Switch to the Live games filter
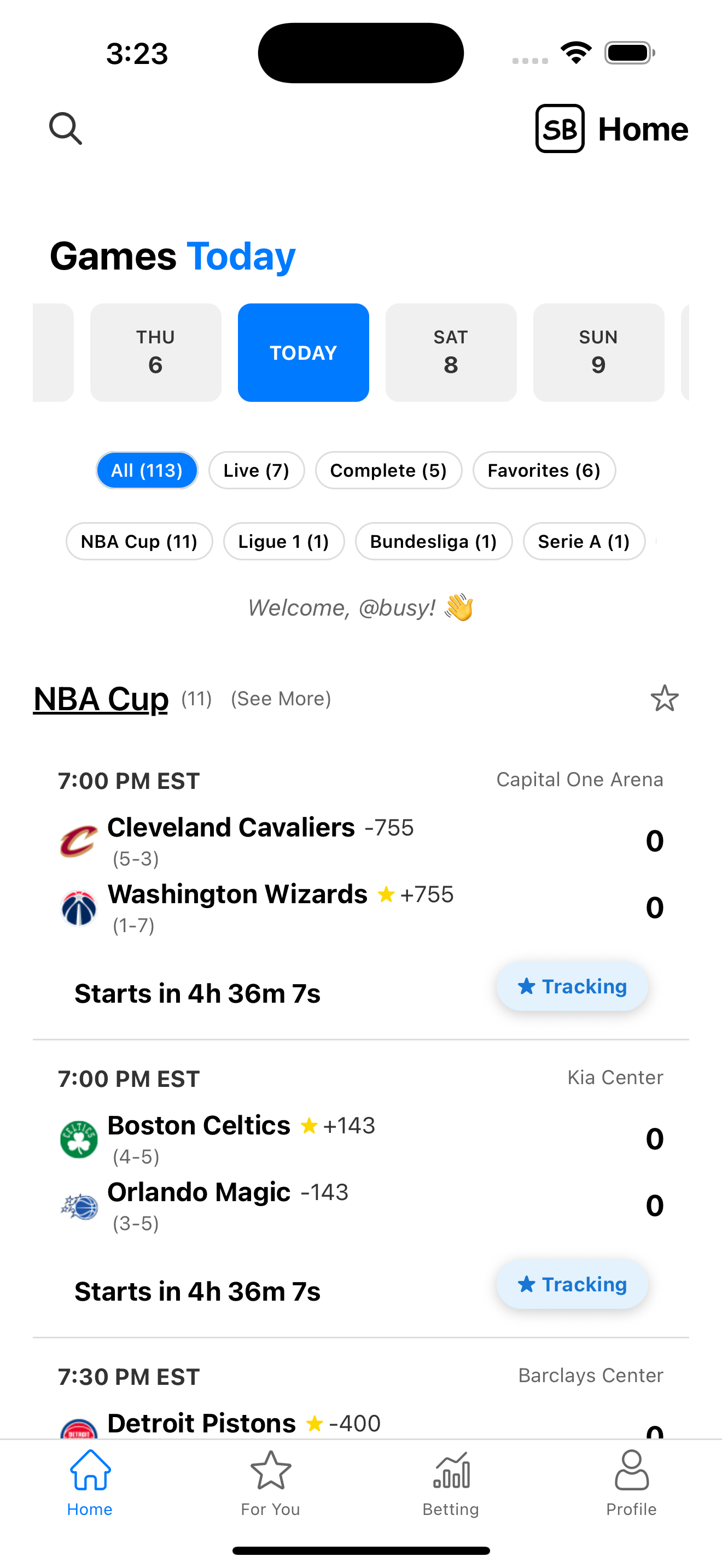 point(257,470)
